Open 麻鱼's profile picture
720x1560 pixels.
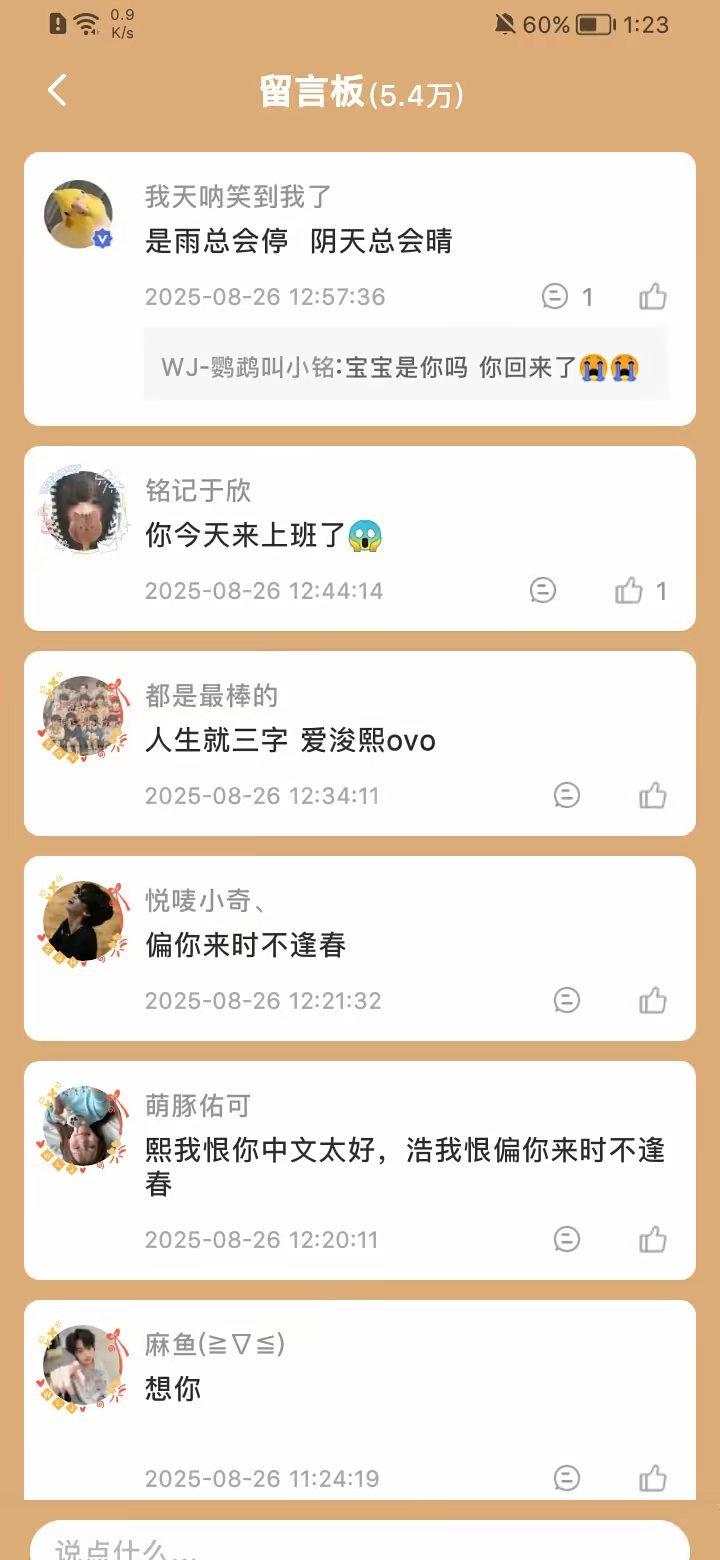click(x=83, y=1366)
